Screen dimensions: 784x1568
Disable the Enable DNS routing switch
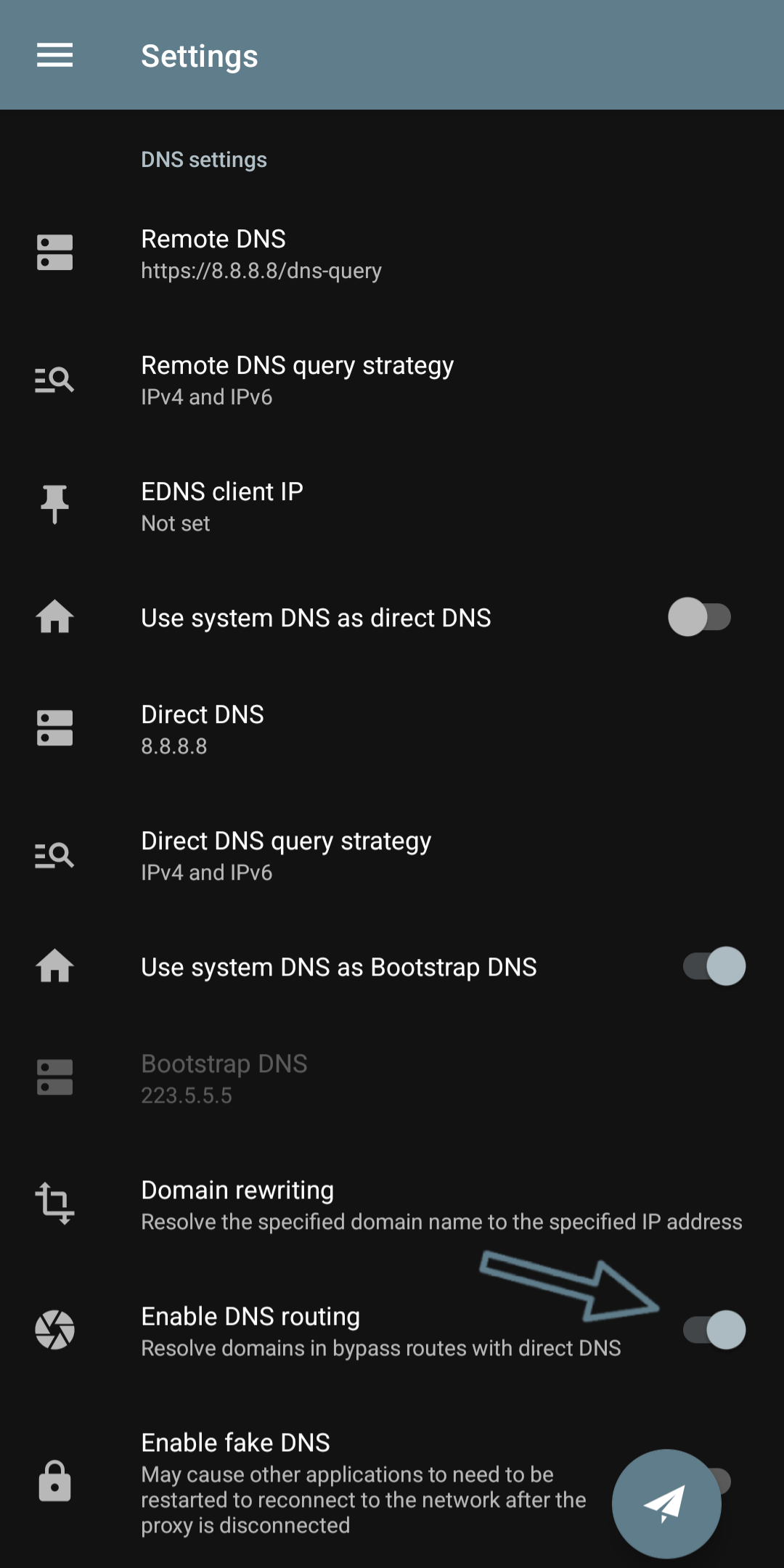tap(714, 1330)
